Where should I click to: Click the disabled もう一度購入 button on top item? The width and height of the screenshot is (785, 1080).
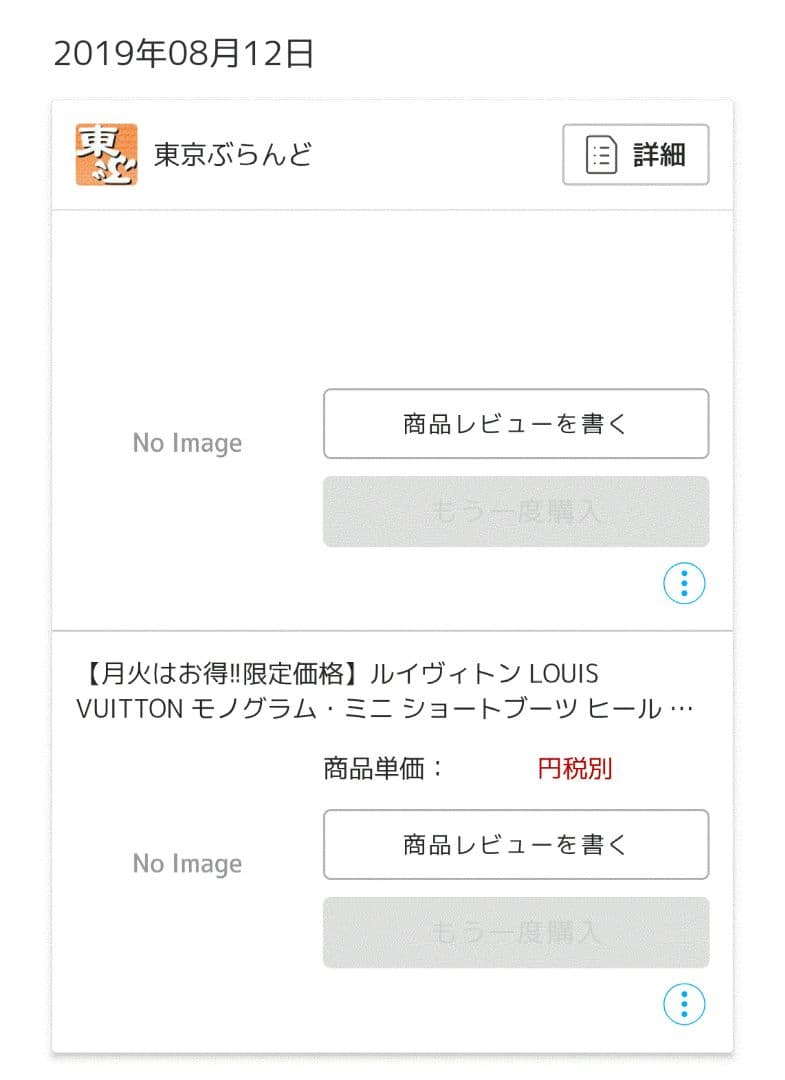tap(516, 512)
